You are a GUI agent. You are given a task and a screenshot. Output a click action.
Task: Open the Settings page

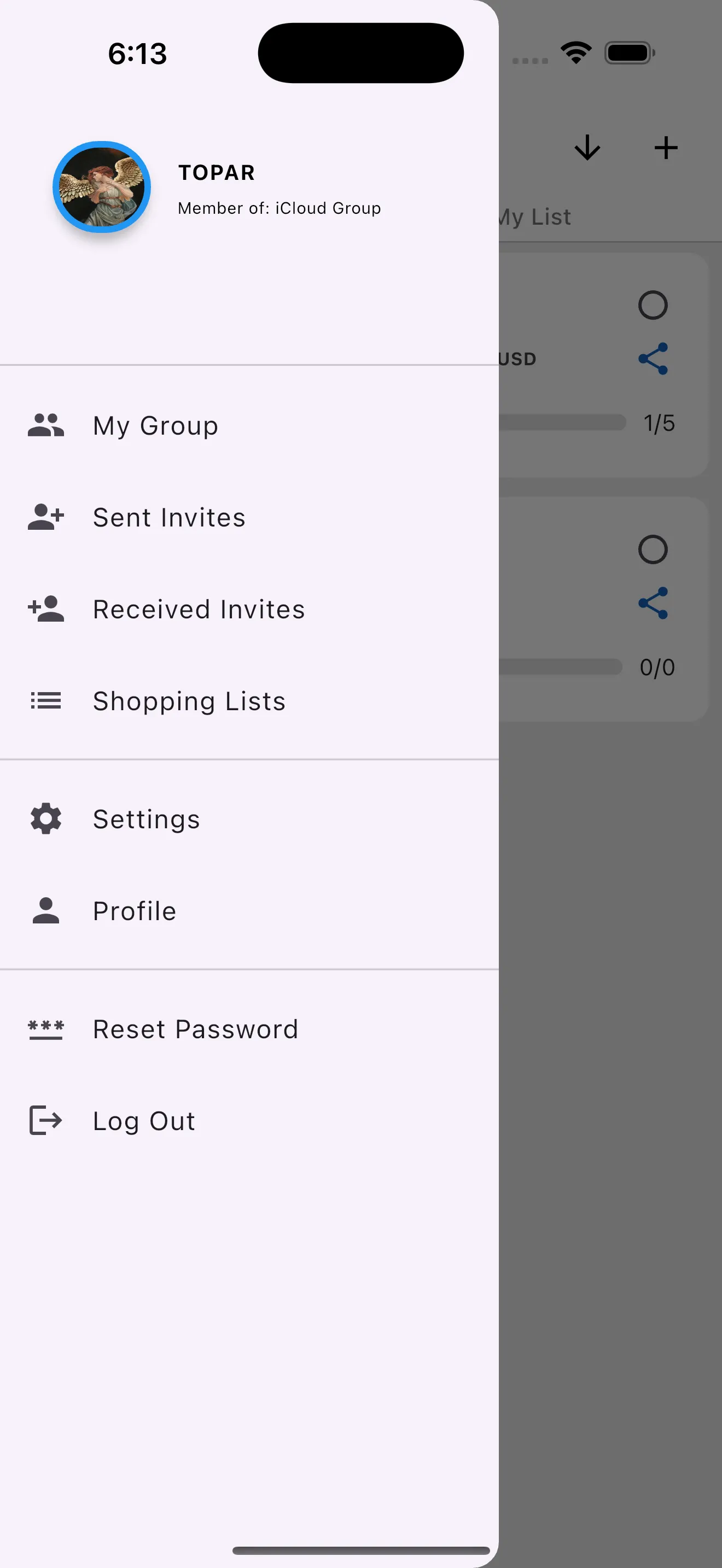pyautogui.click(x=146, y=820)
